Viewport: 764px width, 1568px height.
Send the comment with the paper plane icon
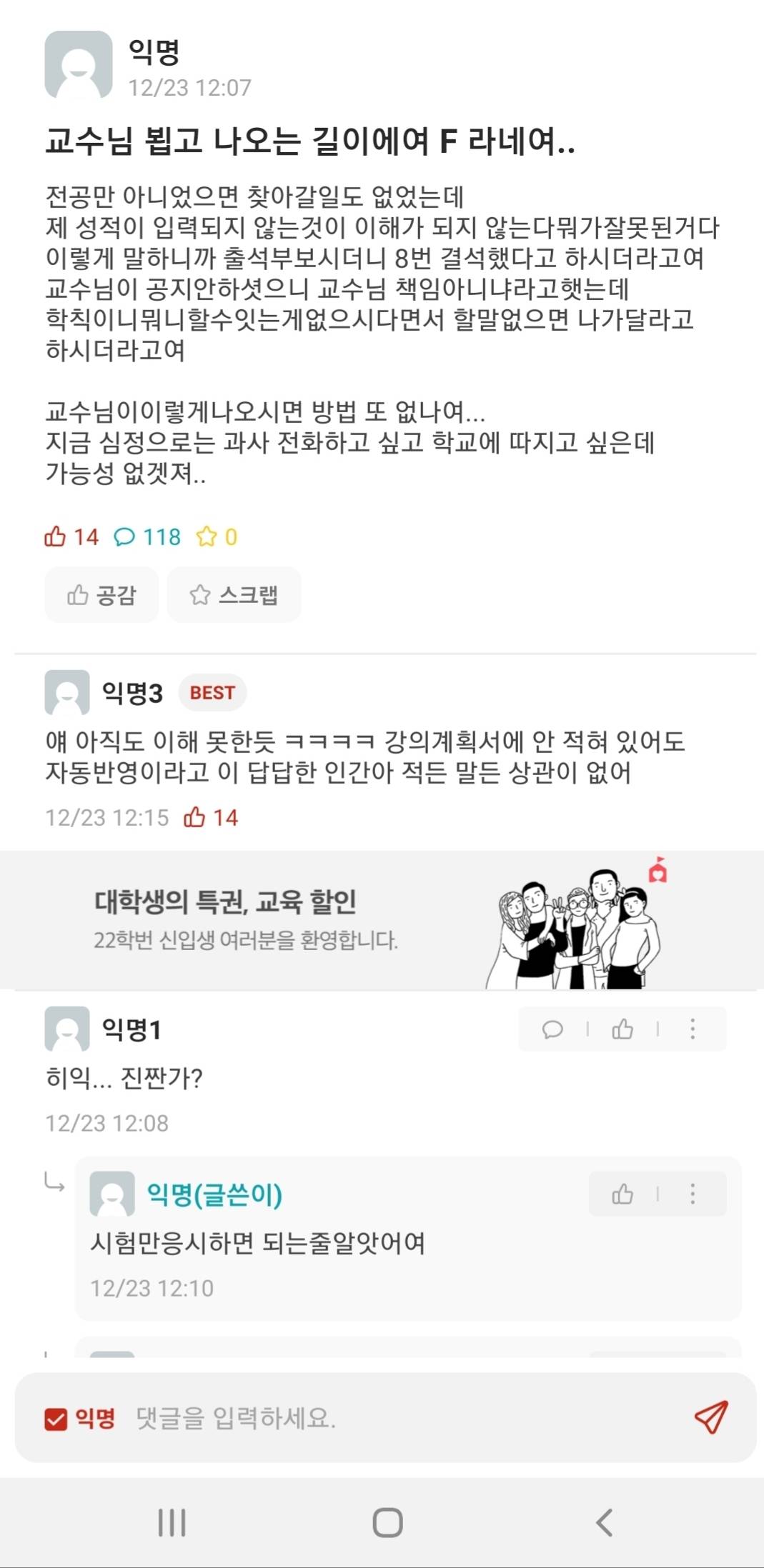tap(711, 1417)
